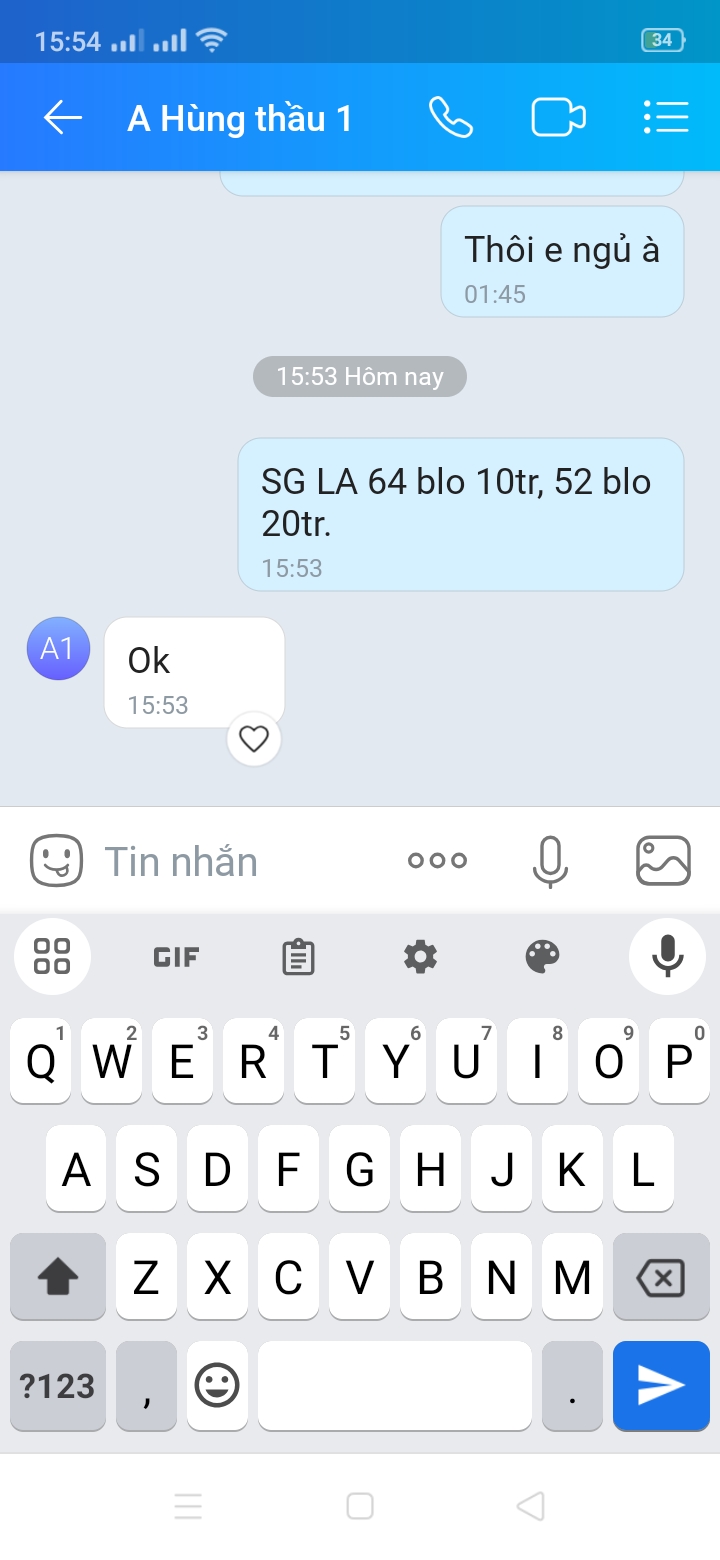Open the keyboard clipboard
The height and width of the screenshot is (1560, 720).
coord(298,957)
